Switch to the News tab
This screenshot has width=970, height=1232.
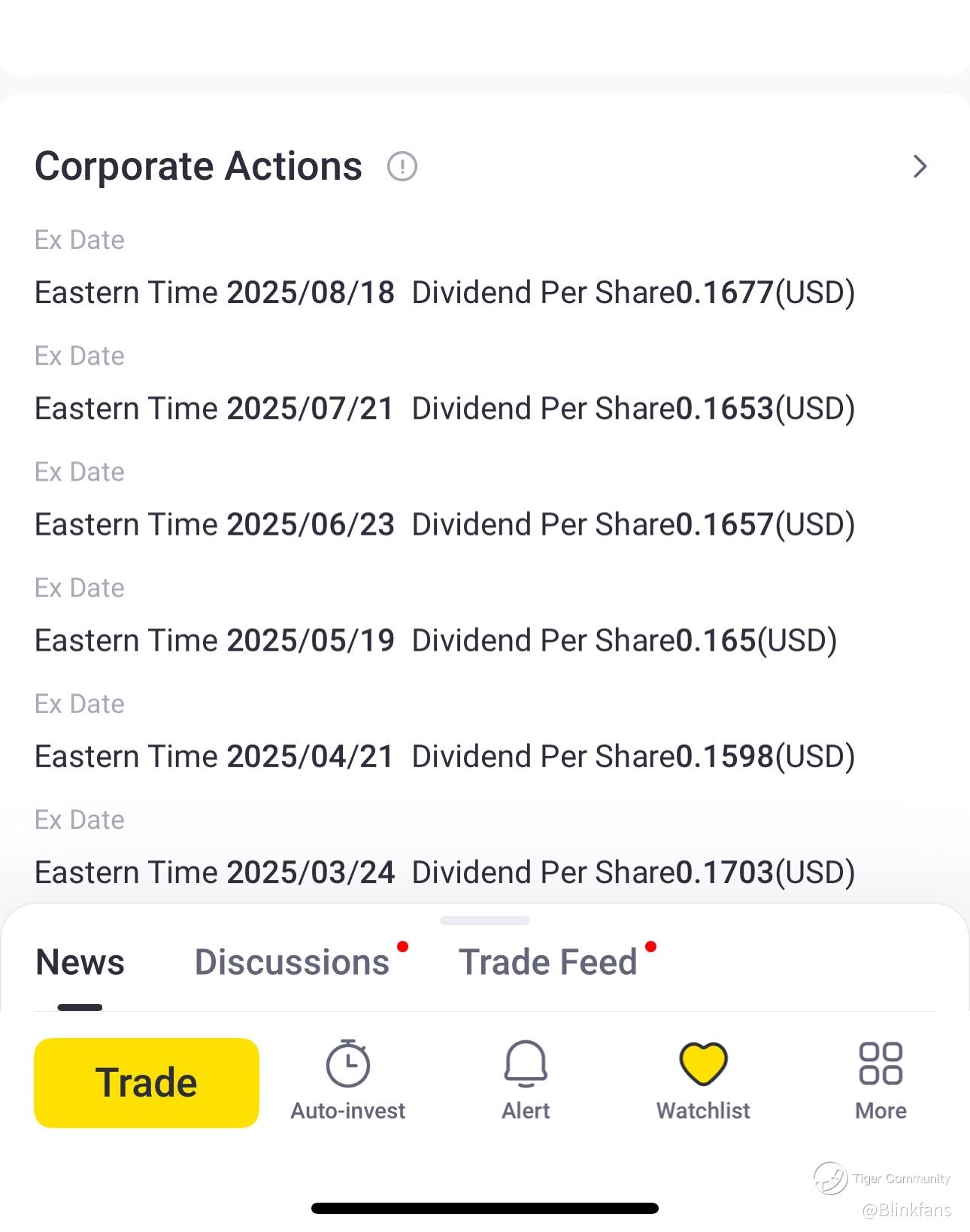click(80, 962)
